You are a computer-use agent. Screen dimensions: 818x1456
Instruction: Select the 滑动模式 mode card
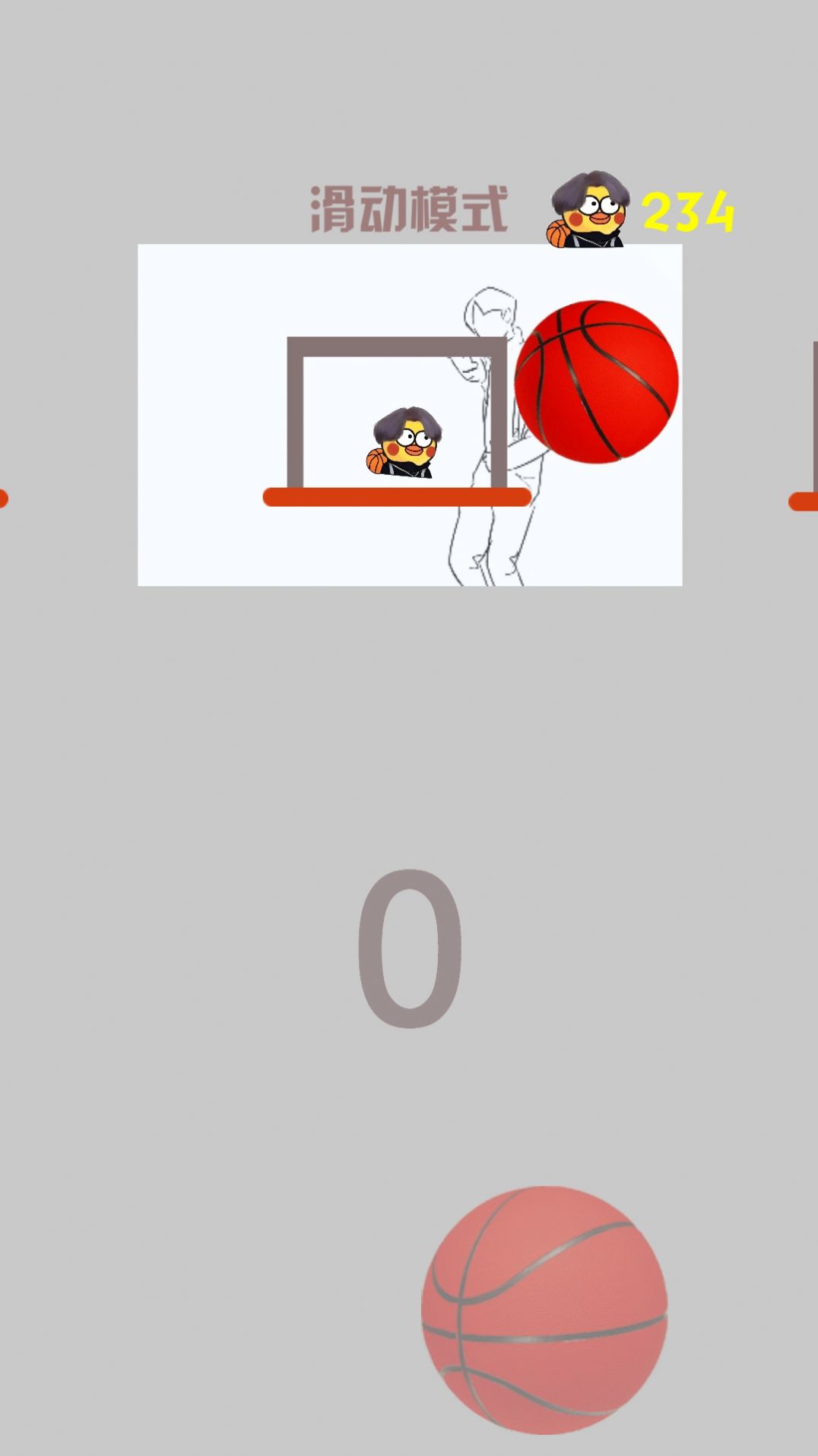409,415
